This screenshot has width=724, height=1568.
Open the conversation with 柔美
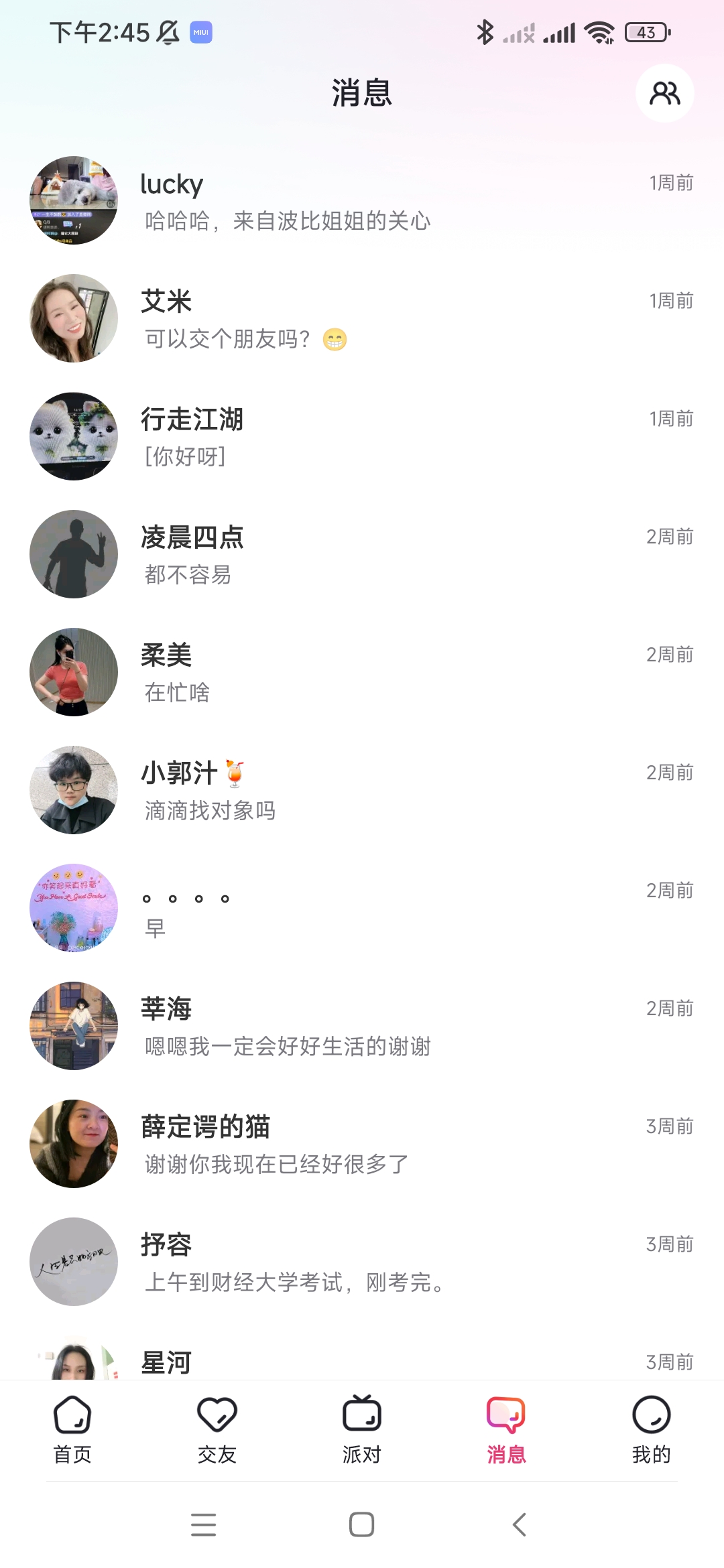point(362,672)
